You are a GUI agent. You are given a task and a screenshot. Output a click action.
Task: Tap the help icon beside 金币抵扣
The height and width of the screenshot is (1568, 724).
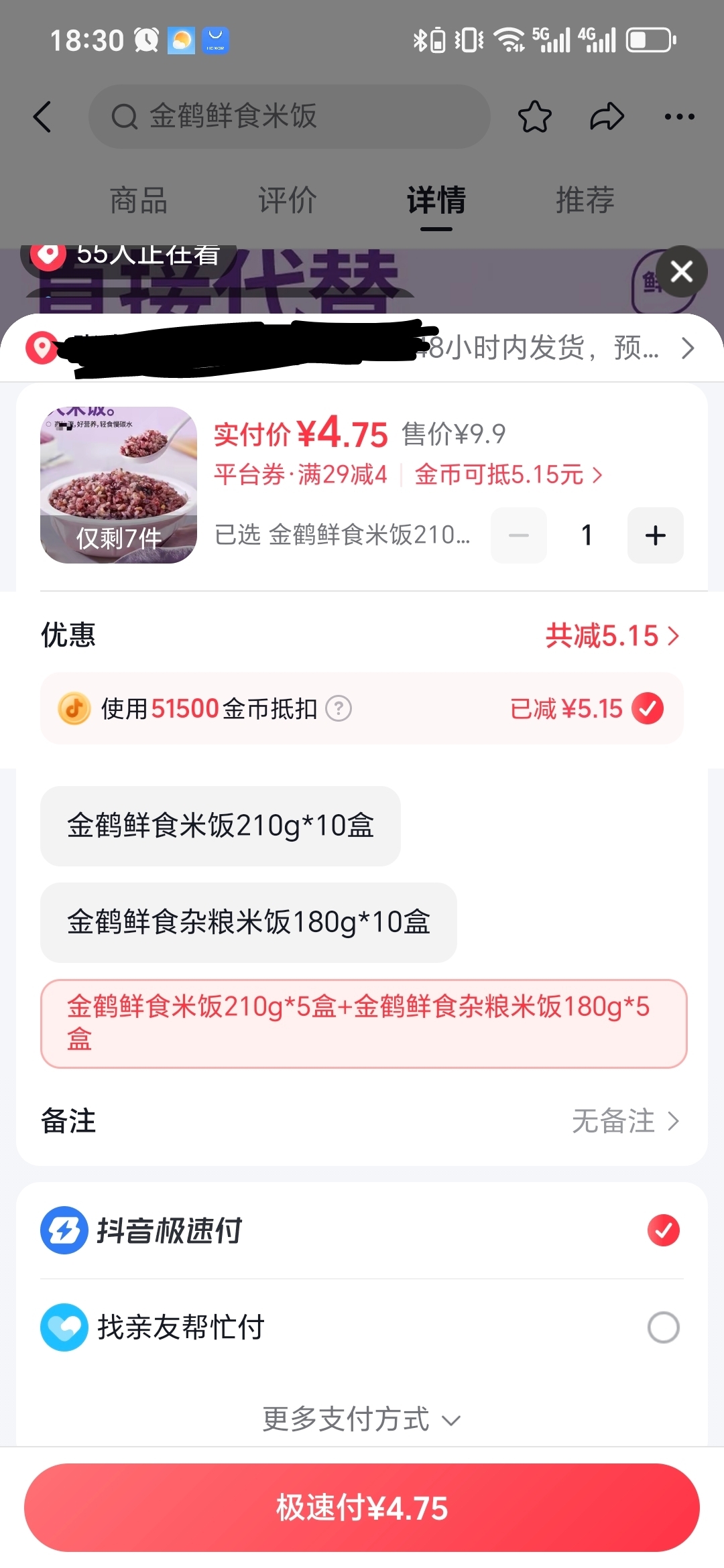(339, 708)
